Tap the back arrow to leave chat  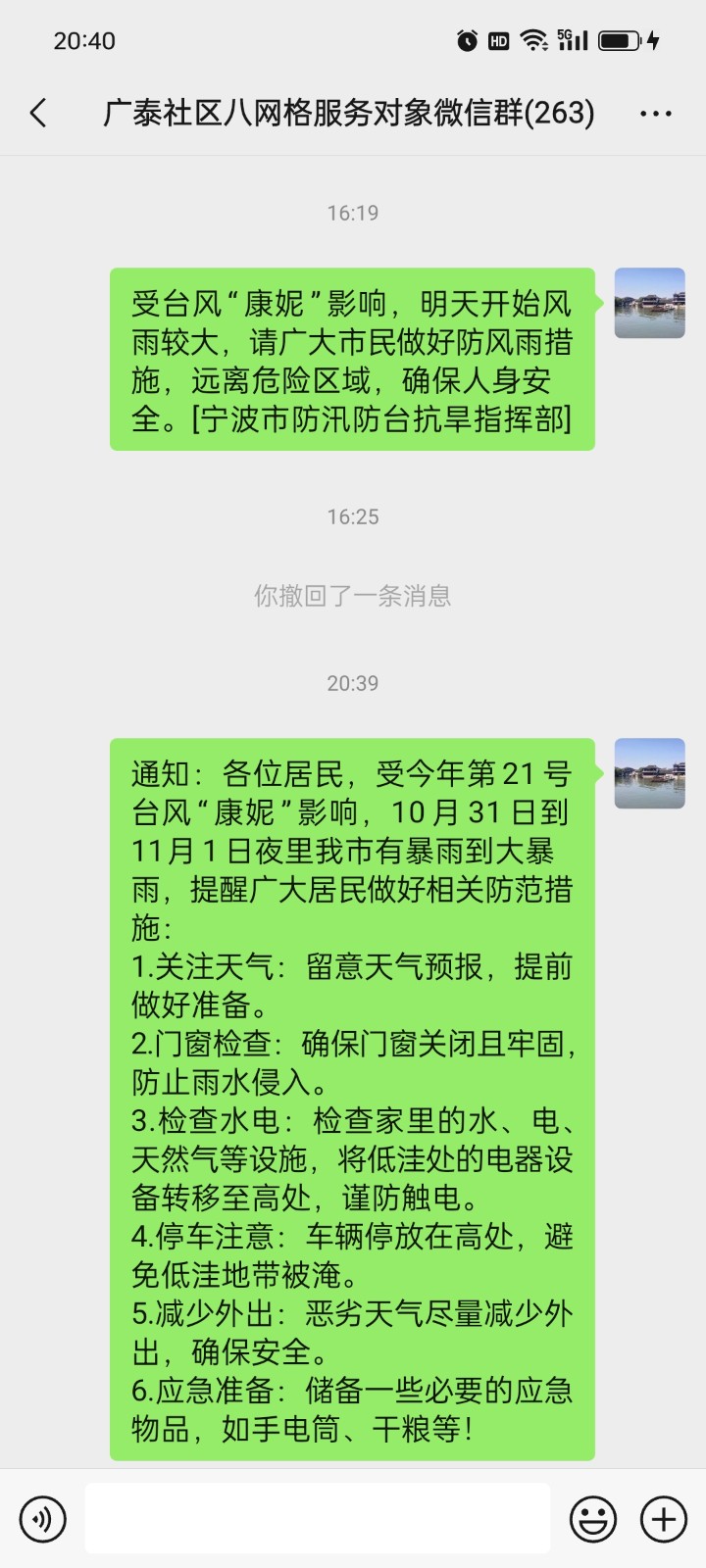[x=37, y=113]
